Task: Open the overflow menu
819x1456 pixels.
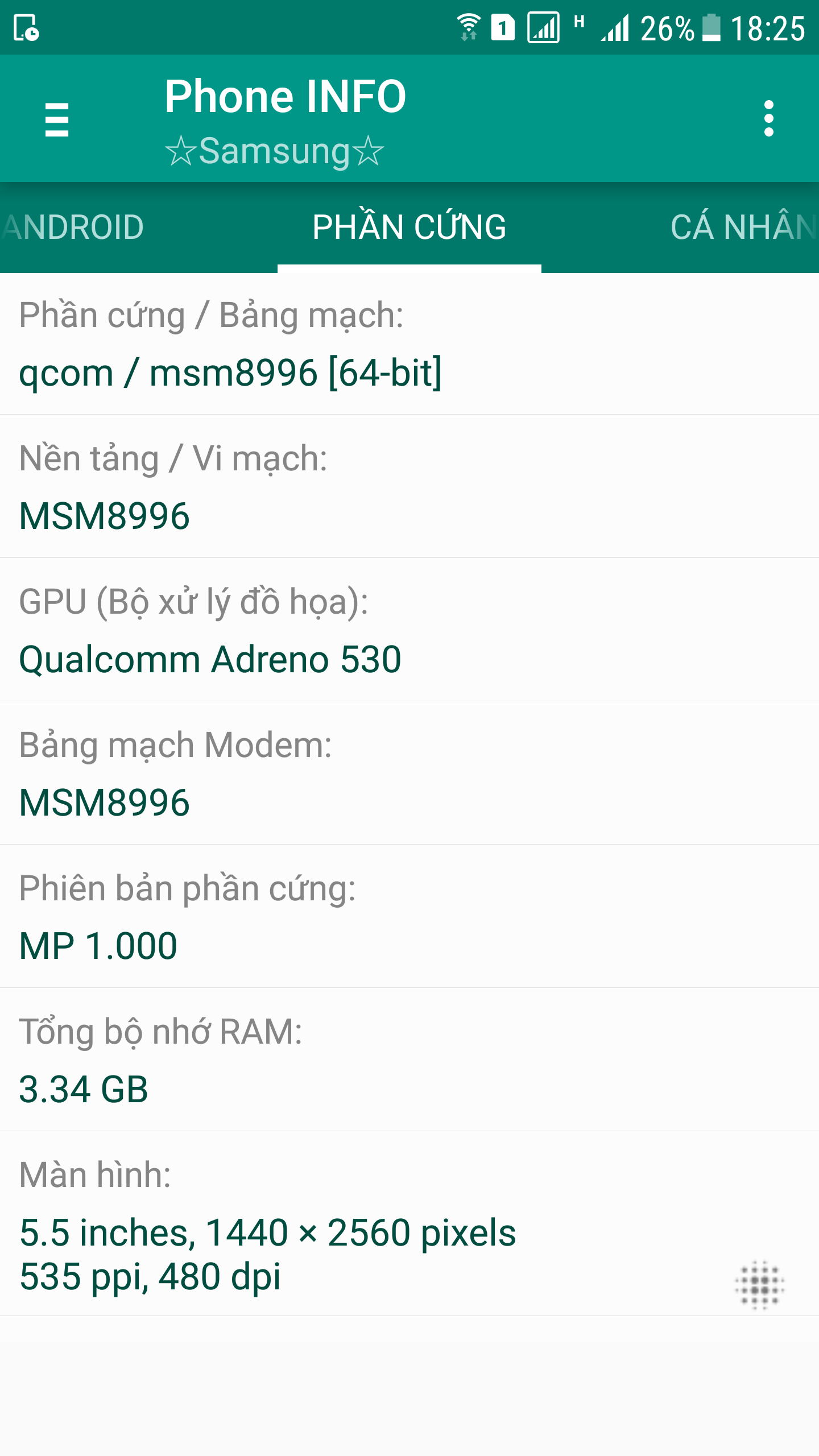Action: click(768, 119)
